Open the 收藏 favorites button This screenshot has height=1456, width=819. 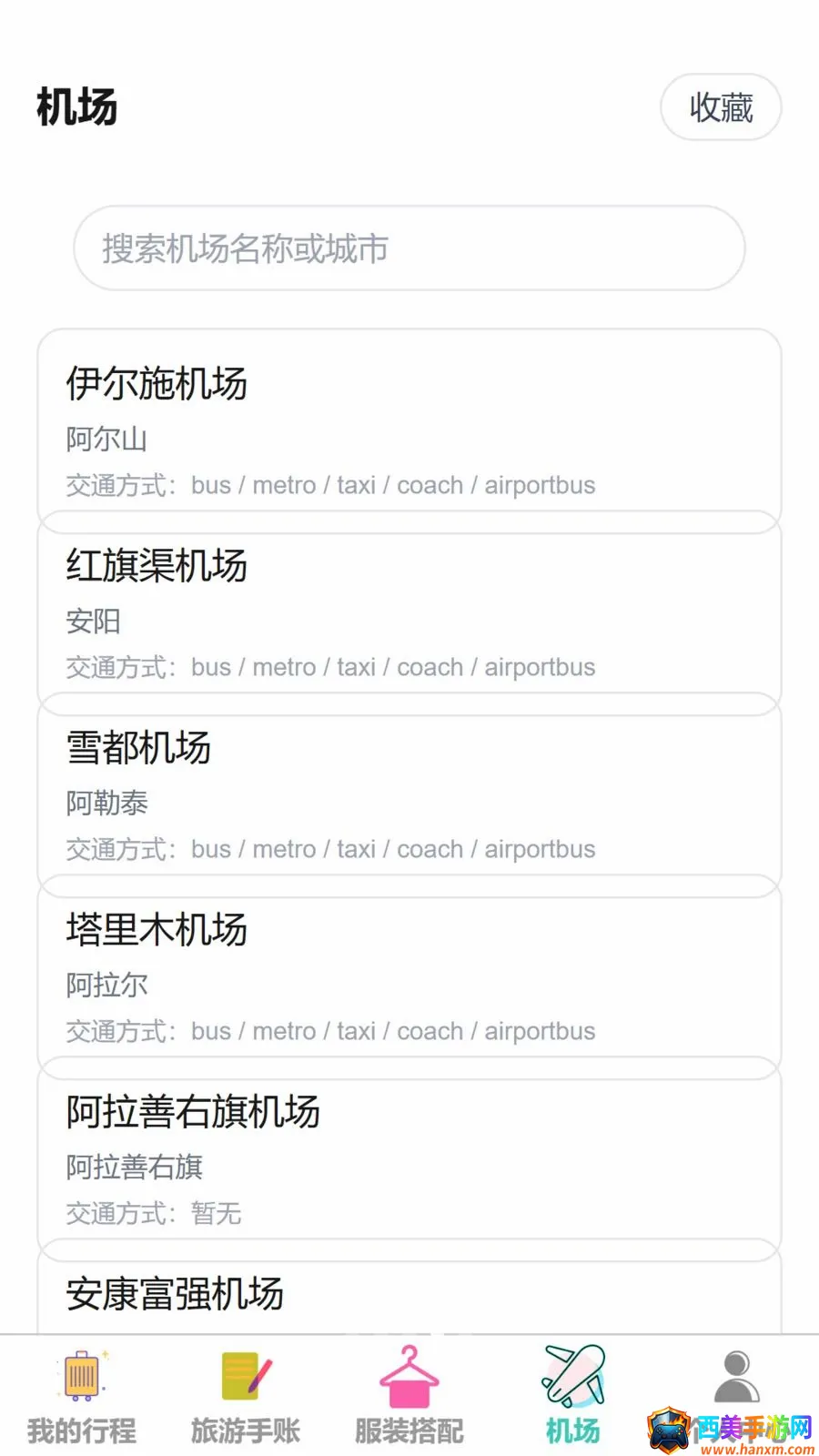coord(721,107)
